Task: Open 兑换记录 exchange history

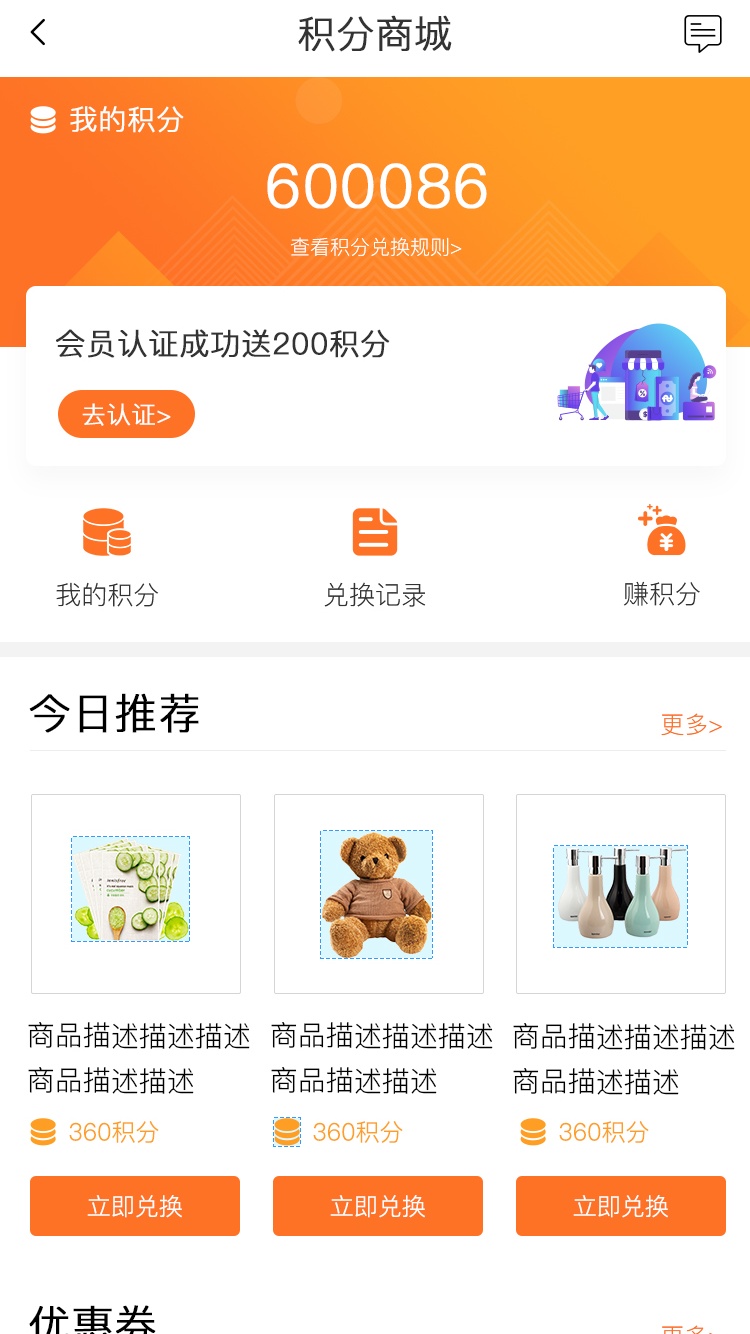Action: [375, 558]
